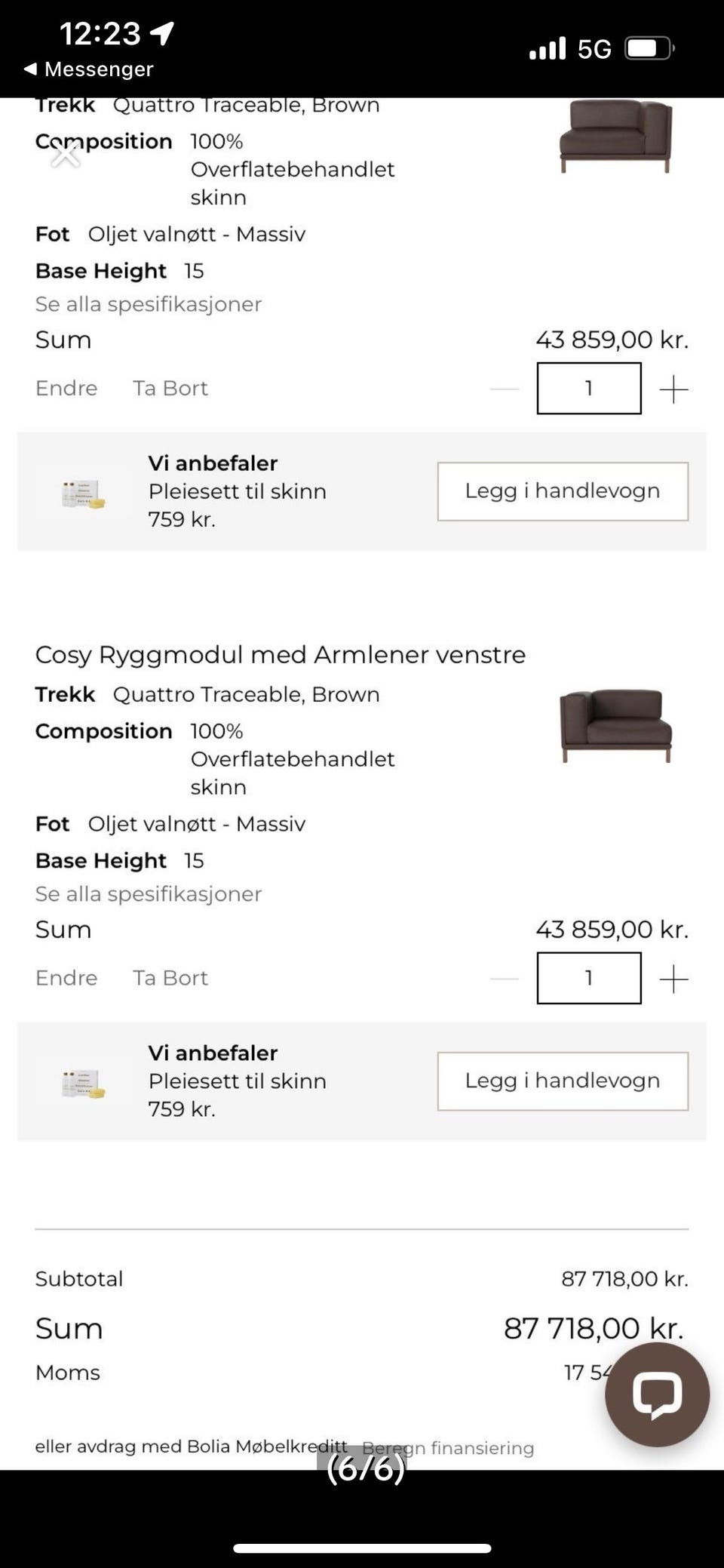Expand 'Beregn finansiering' at the bottom

(x=449, y=1447)
